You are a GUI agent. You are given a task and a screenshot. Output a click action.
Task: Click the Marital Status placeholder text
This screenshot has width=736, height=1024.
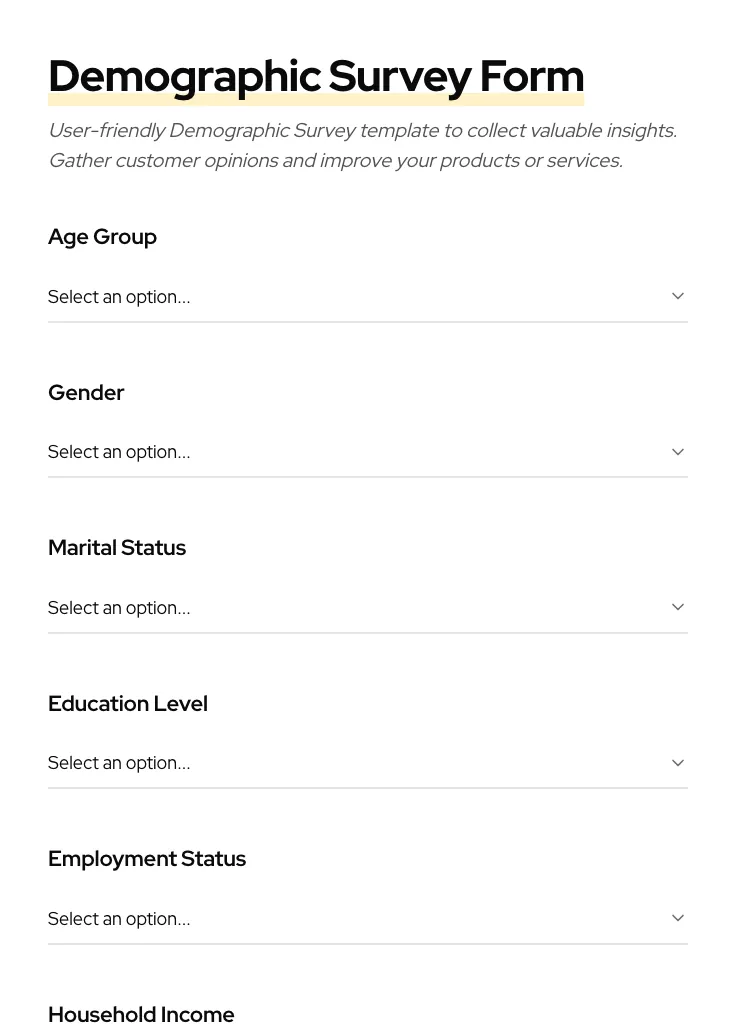(119, 607)
